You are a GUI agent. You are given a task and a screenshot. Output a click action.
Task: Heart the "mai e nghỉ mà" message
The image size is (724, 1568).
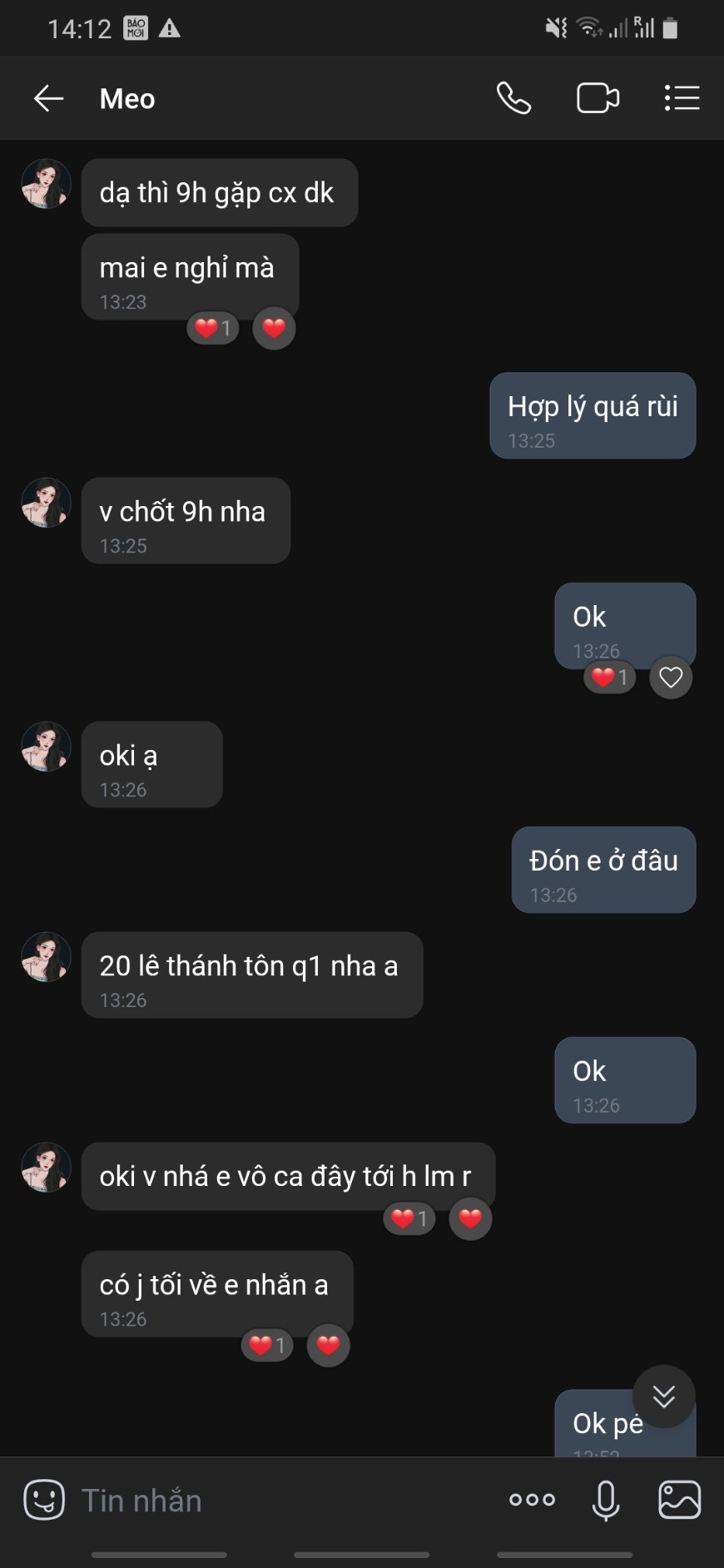pos(274,329)
